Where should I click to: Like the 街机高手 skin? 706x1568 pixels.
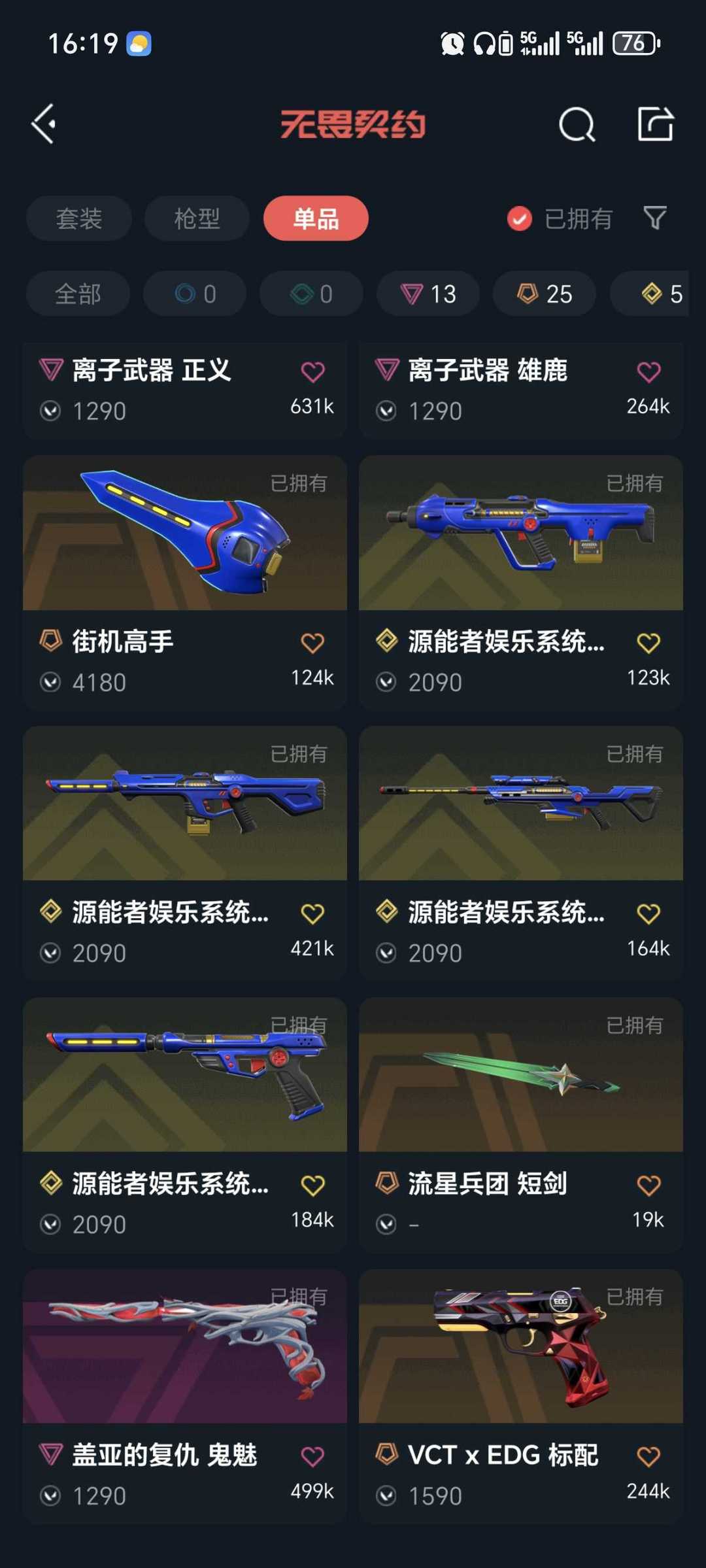[x=312, y=643]
